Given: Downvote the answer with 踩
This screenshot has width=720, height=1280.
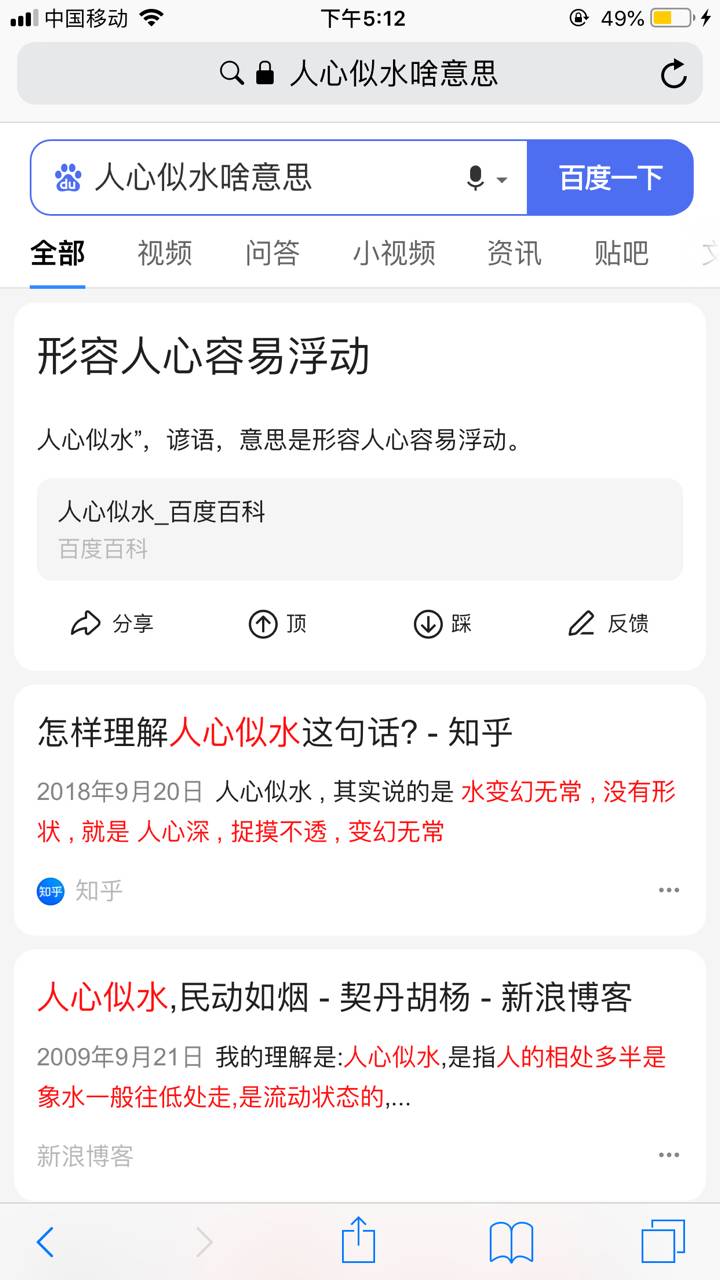Looking at the screenshot, I should click(x=443, y=624).
